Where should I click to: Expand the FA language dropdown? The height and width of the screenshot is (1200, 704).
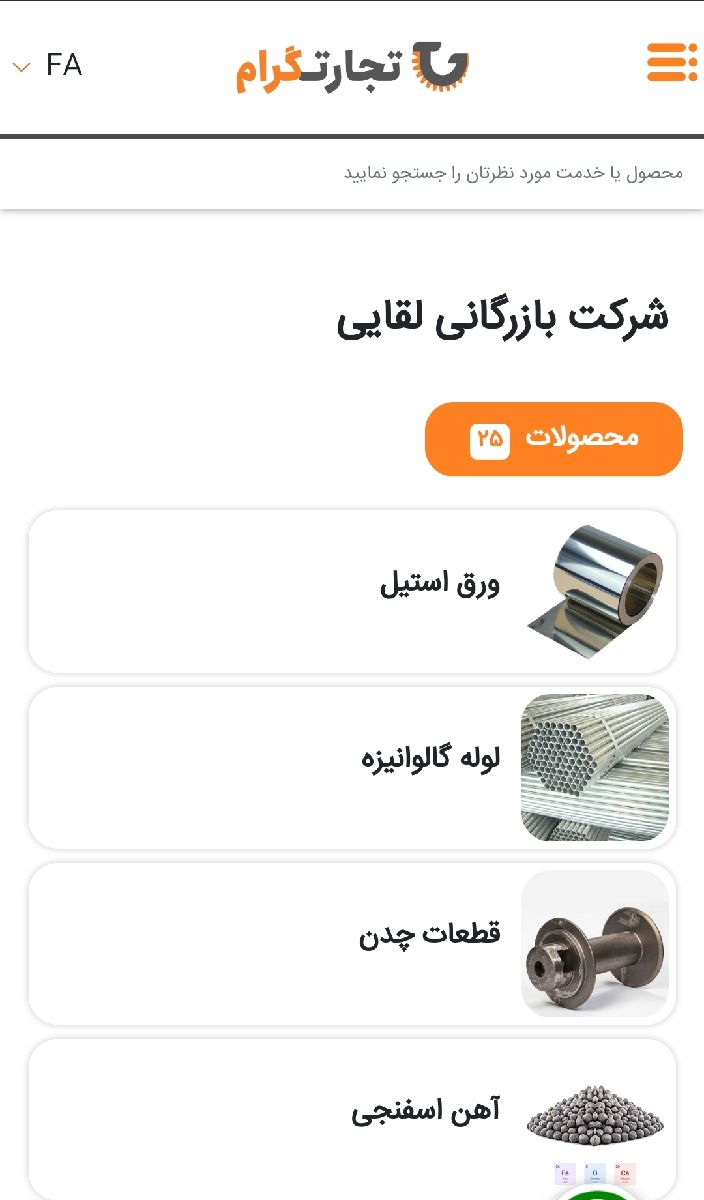click(x=47, y=66)
